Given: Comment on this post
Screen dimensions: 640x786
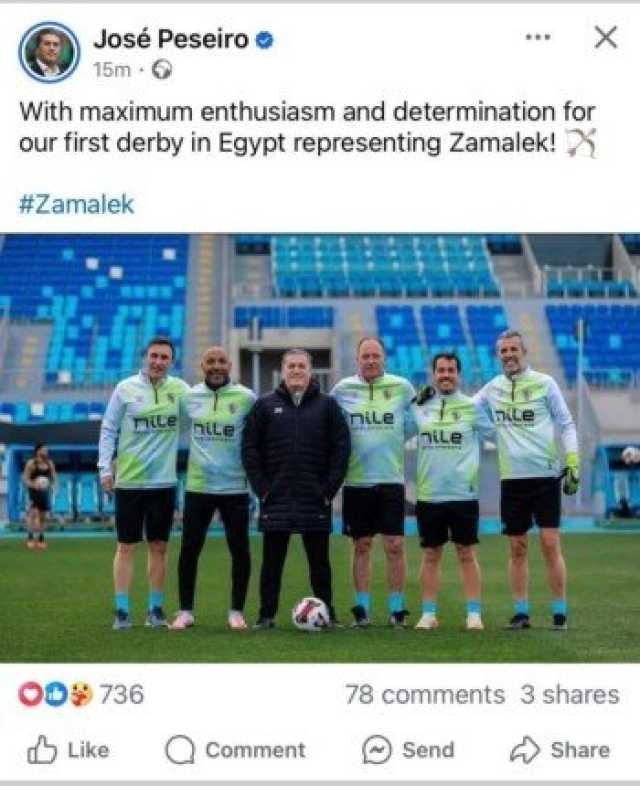Looking at the screenshot, I should tap(235, 750).
